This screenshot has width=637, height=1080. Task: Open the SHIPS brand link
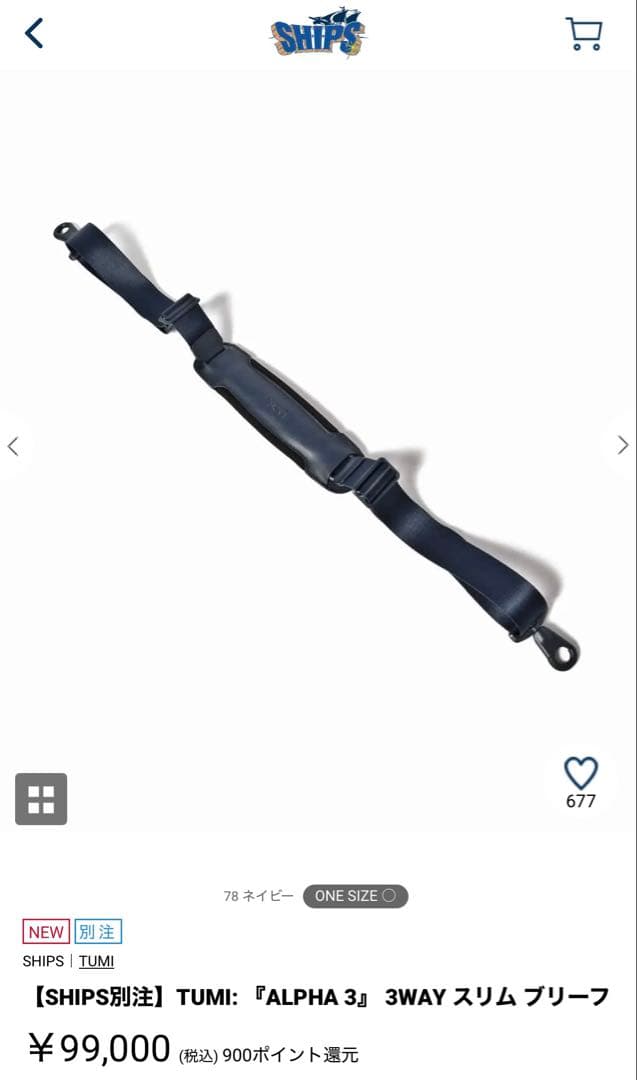(43, 961)
